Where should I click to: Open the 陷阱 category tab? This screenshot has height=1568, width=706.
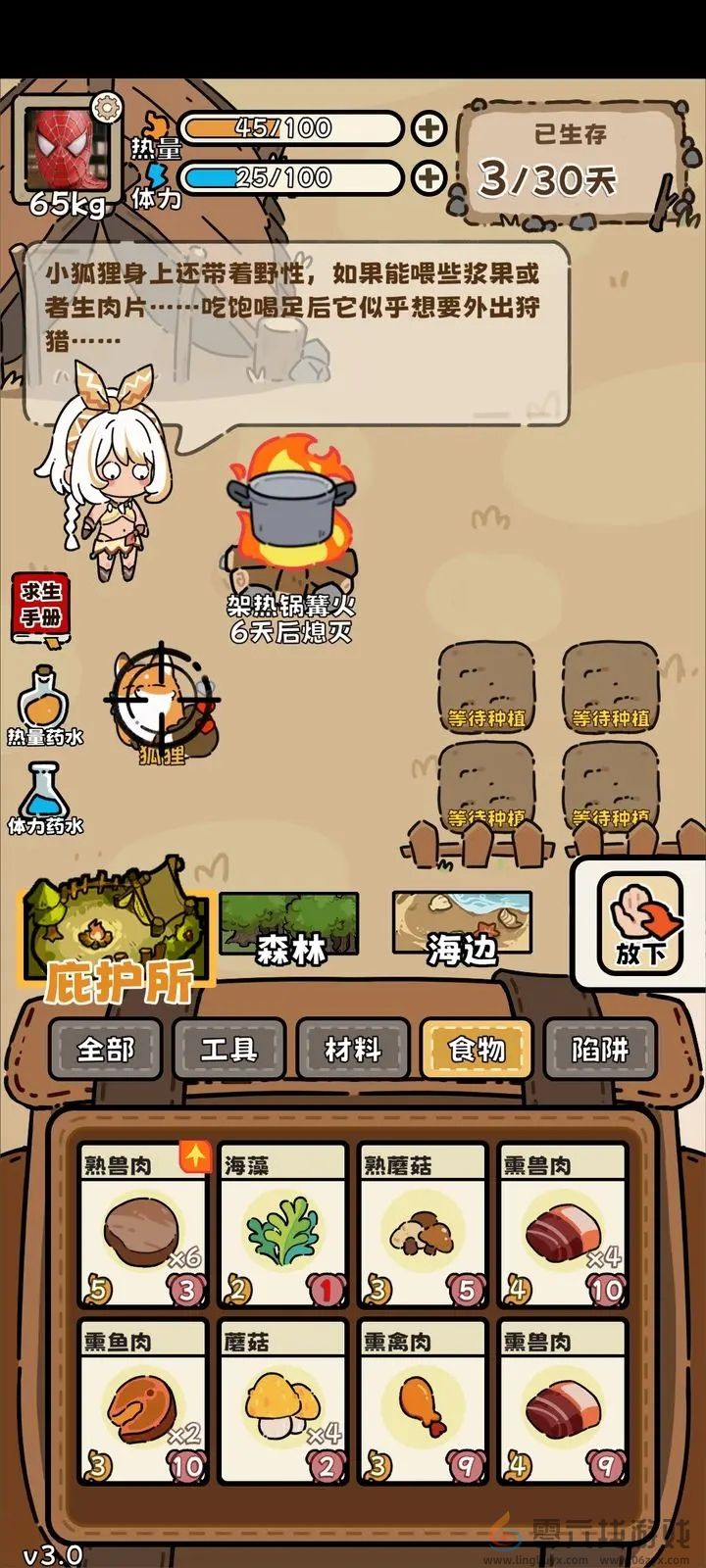pos(600,1049)
